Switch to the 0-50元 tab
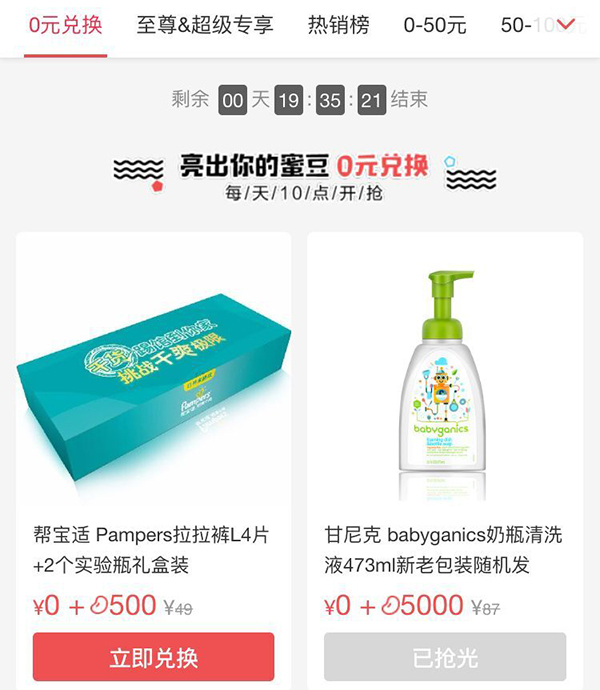Viewport: 600px width, 690px height. [x=435, y=26]
